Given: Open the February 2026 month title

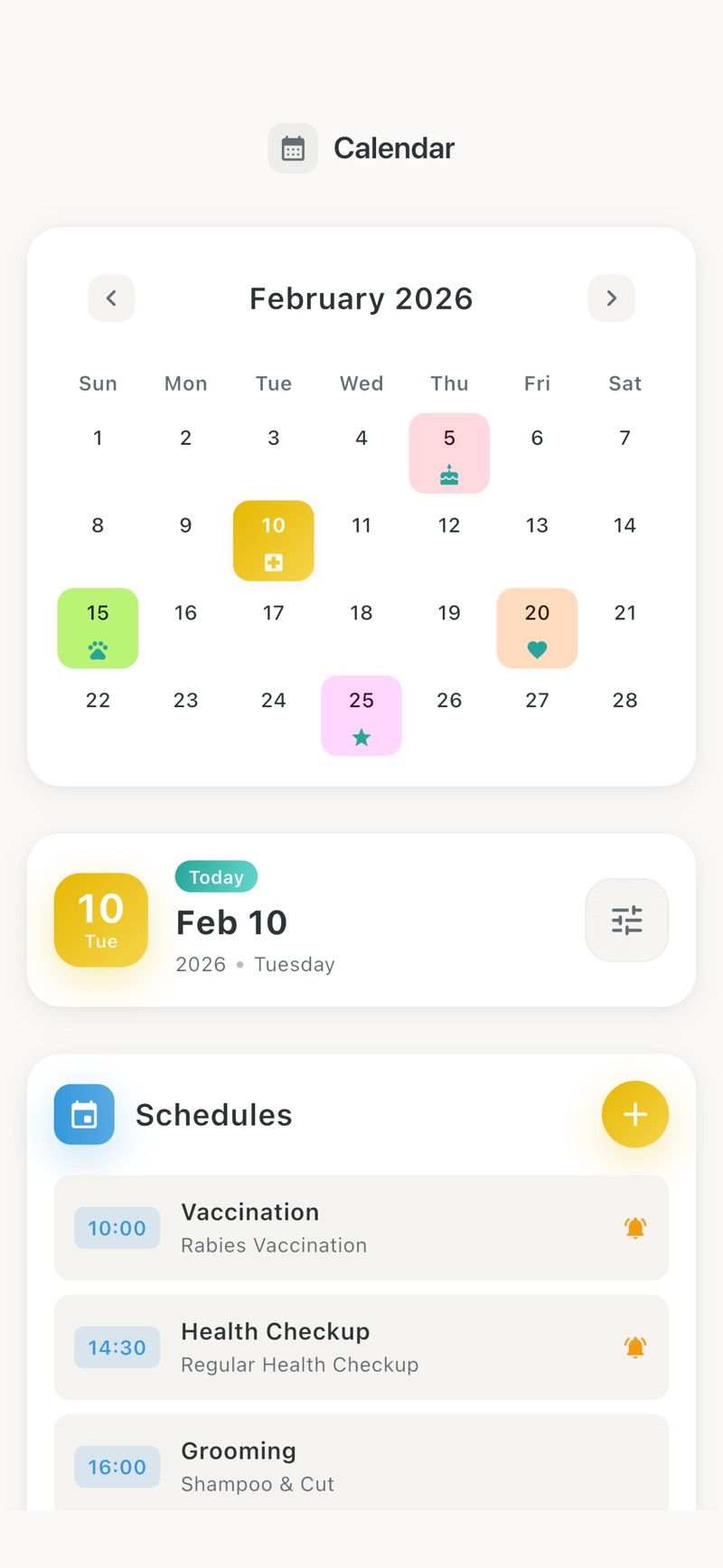Looking at the screenshot, I should 361,298.
